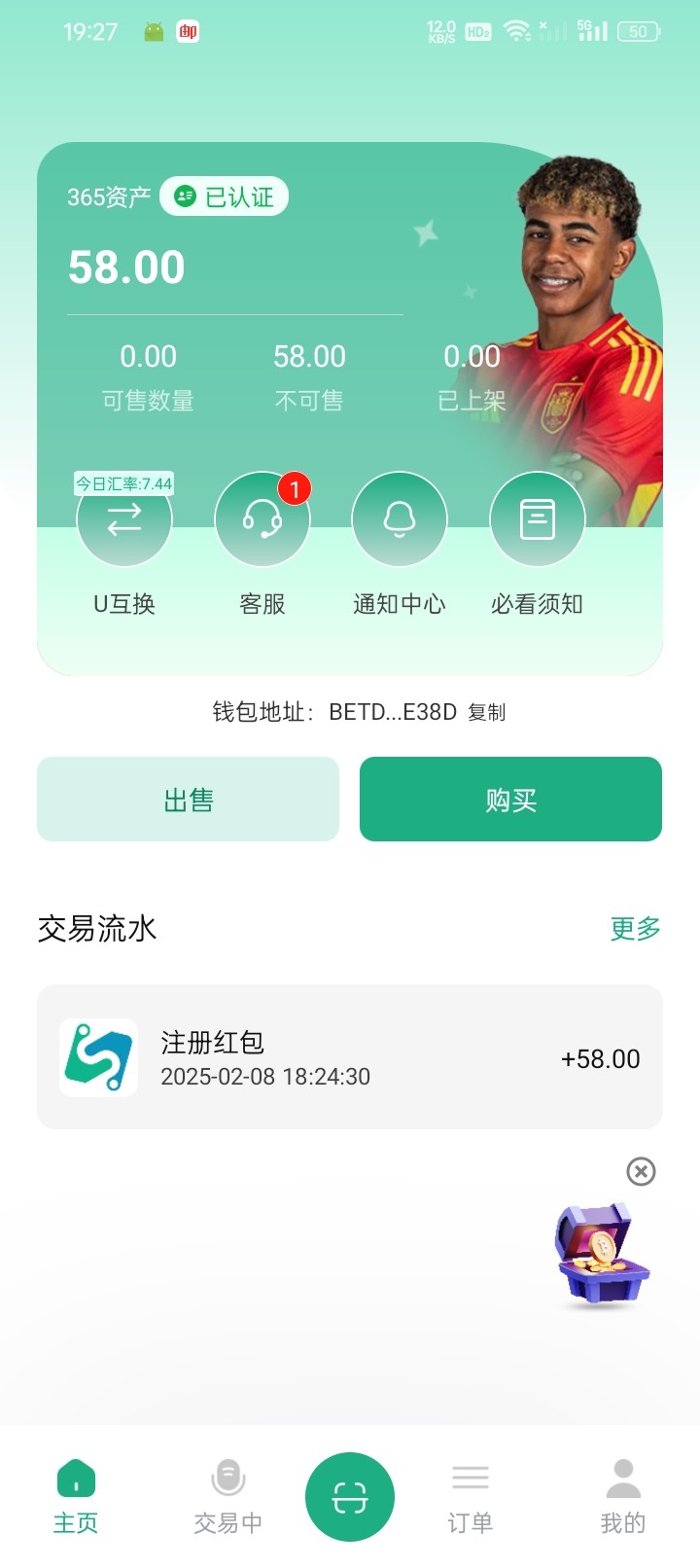The height and width of the screenshot is (1568, 700).
Task: Open the treasure chest promotion
Action: coord(602,1253)
